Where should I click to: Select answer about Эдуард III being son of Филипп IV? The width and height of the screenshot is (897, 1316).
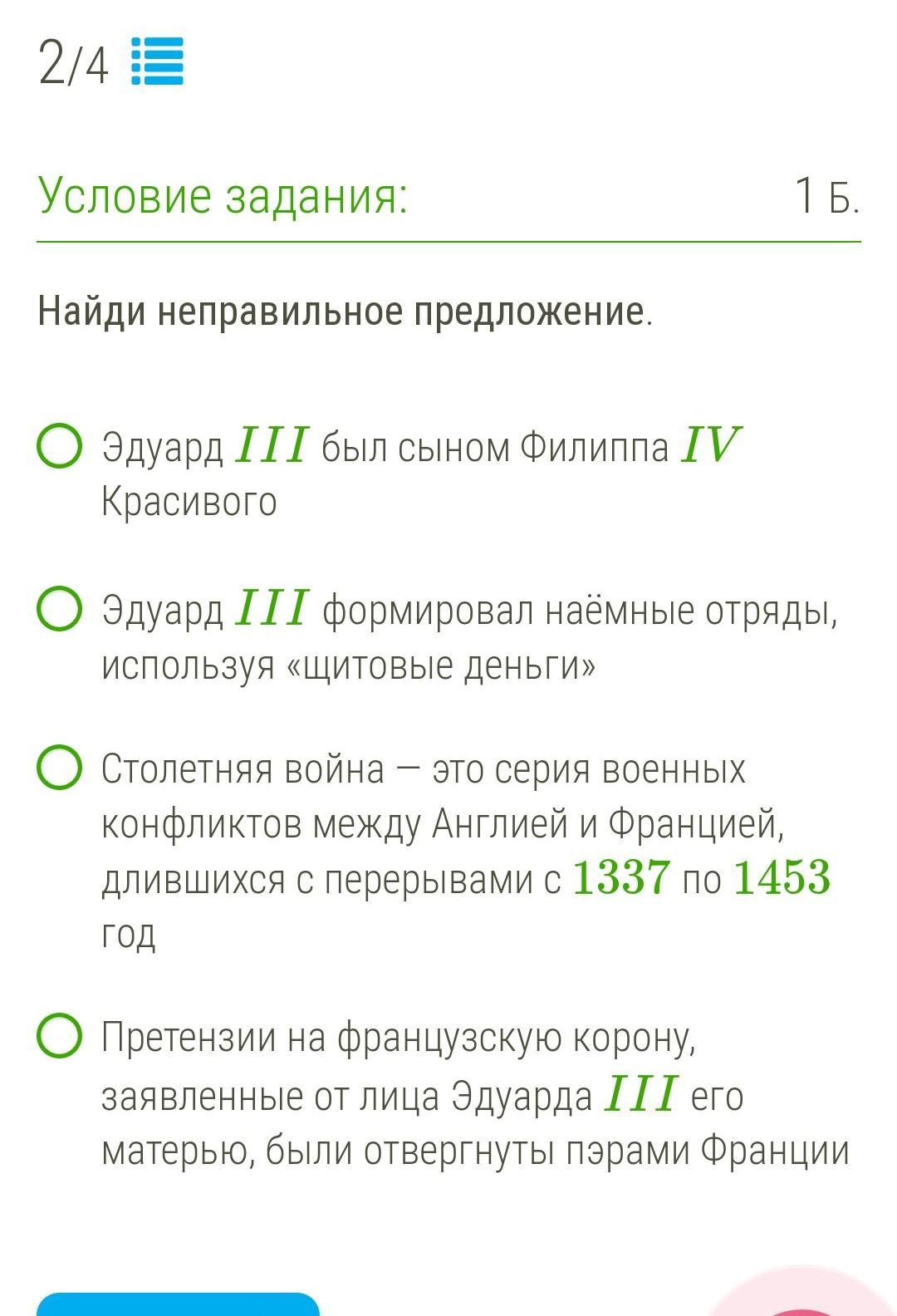(60, 446)
